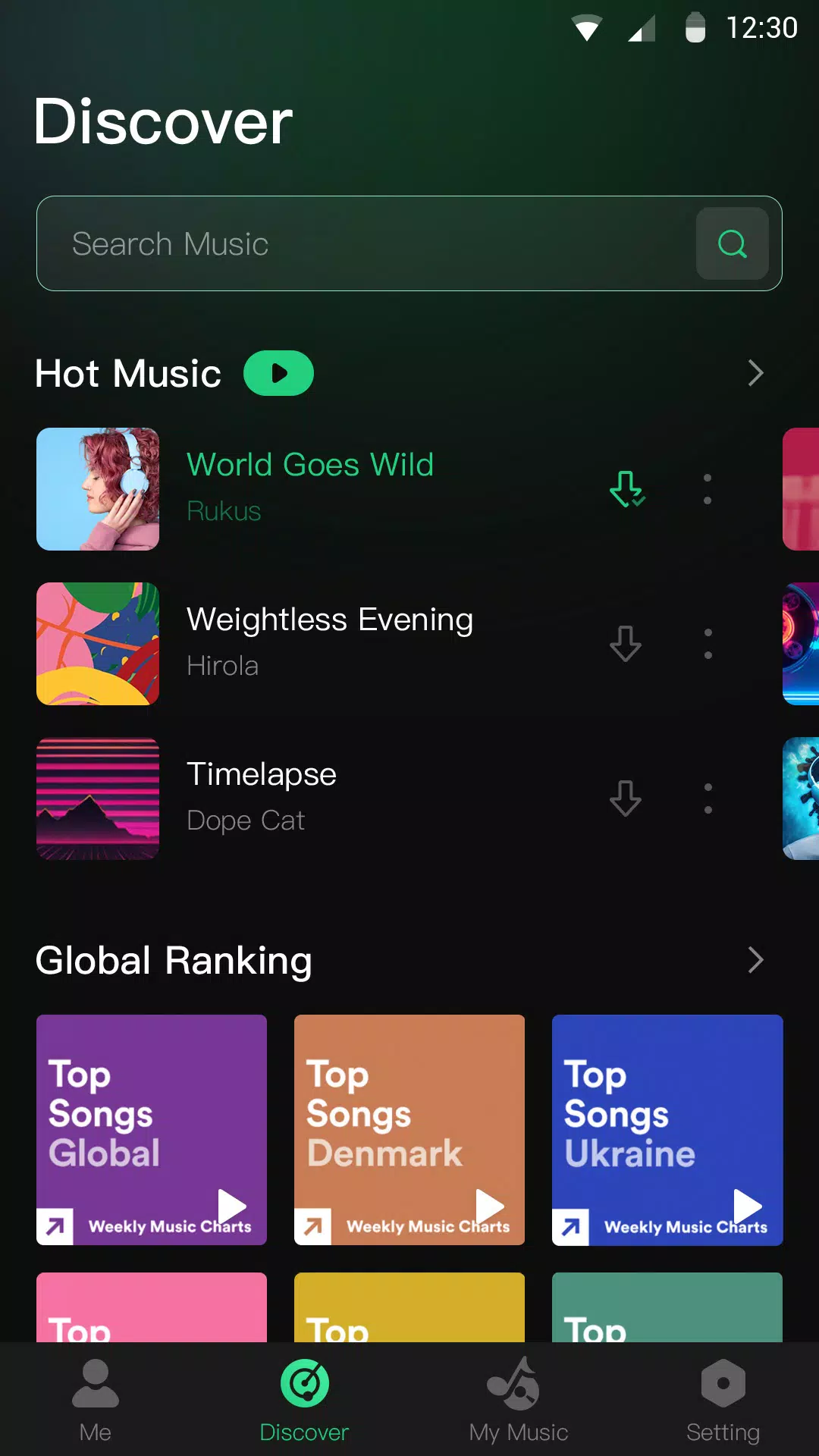The height and width of the screenshot is (1456, 819).
Task: Open options for Weightless Evening
Action: click(708, 644)
